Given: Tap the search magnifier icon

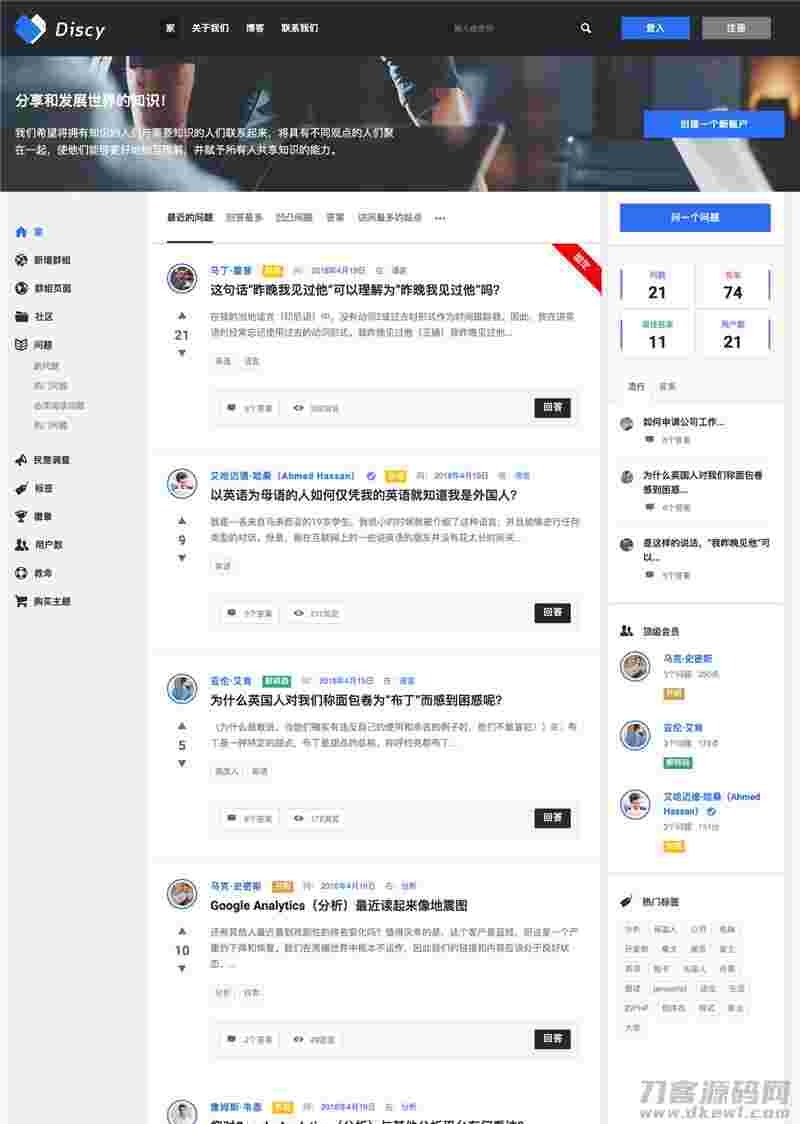Looking at the screenshot, I should coord(586,28).
